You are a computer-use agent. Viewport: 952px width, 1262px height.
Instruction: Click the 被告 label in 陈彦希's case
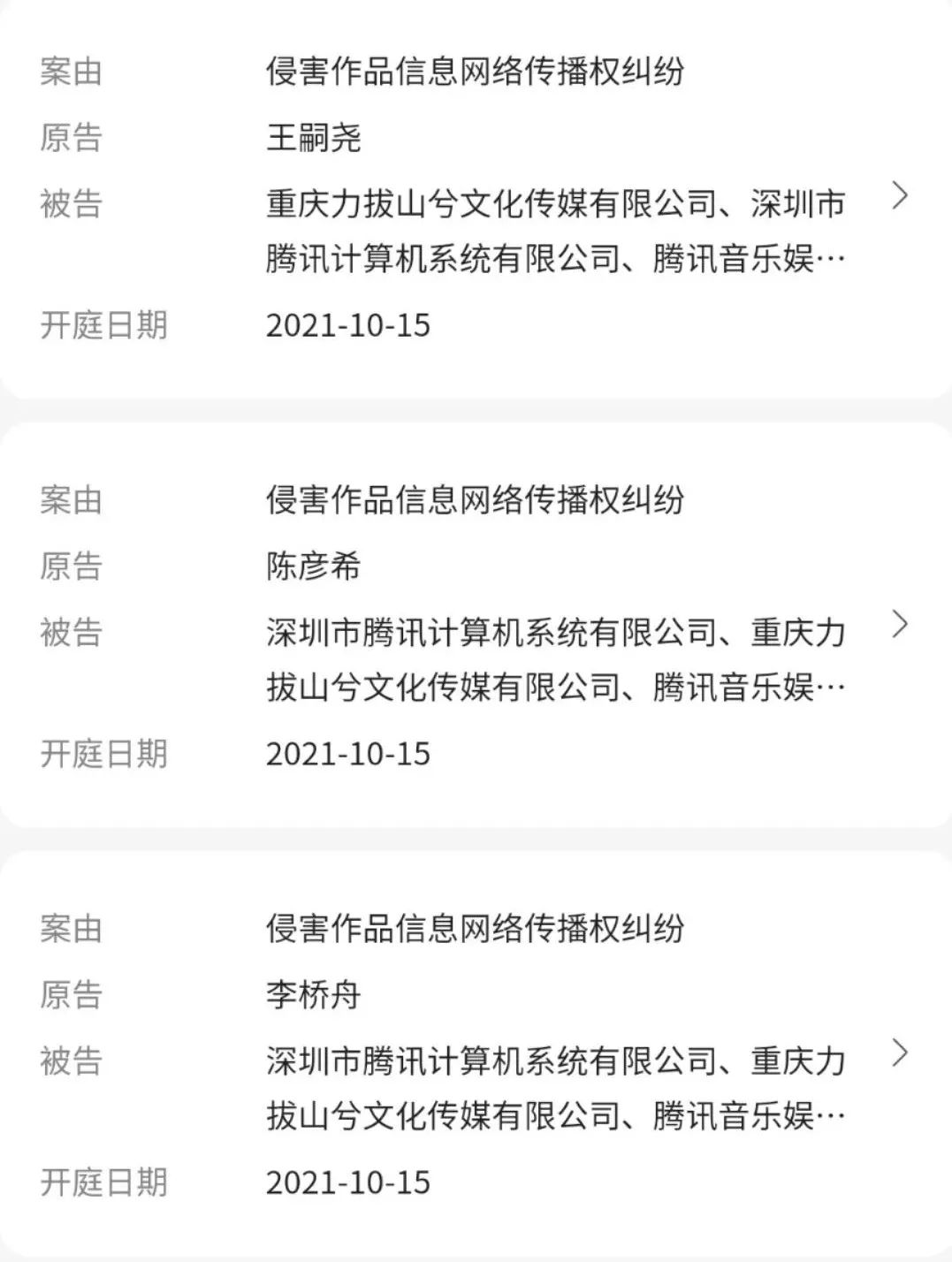tap(72, 633)
